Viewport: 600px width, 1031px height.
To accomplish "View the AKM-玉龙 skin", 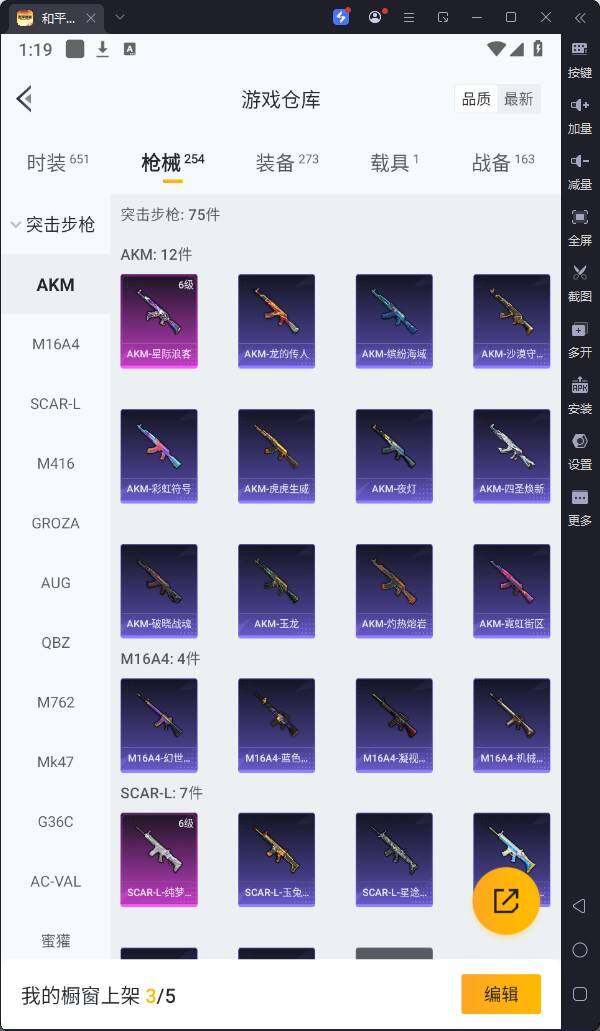I will 276,591.
